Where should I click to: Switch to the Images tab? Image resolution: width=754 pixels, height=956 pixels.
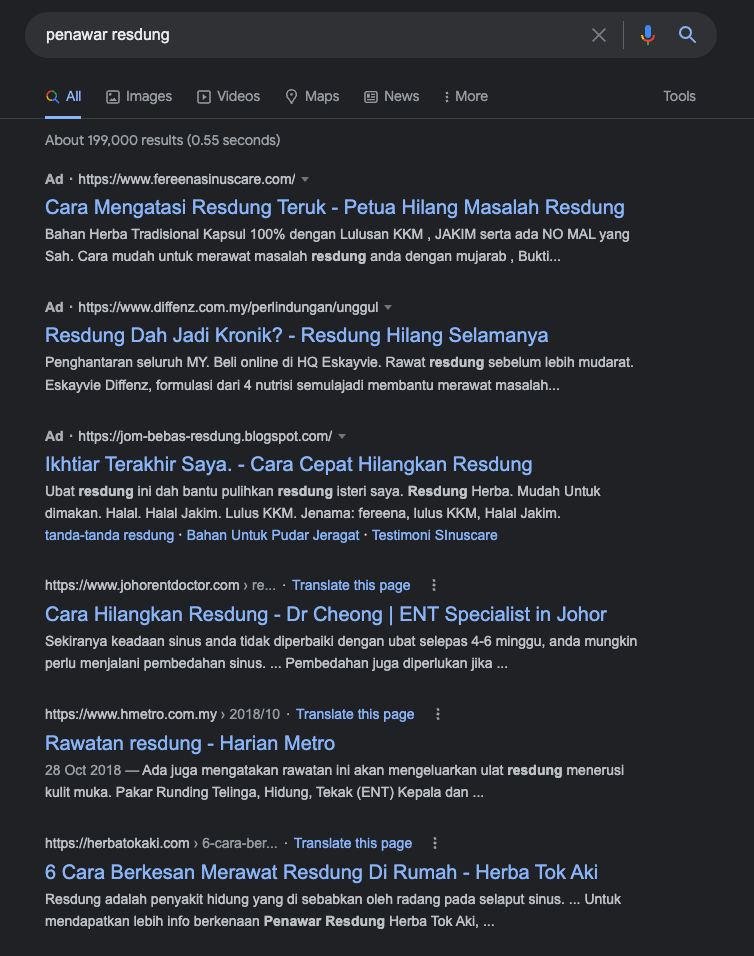pos(139,96)
